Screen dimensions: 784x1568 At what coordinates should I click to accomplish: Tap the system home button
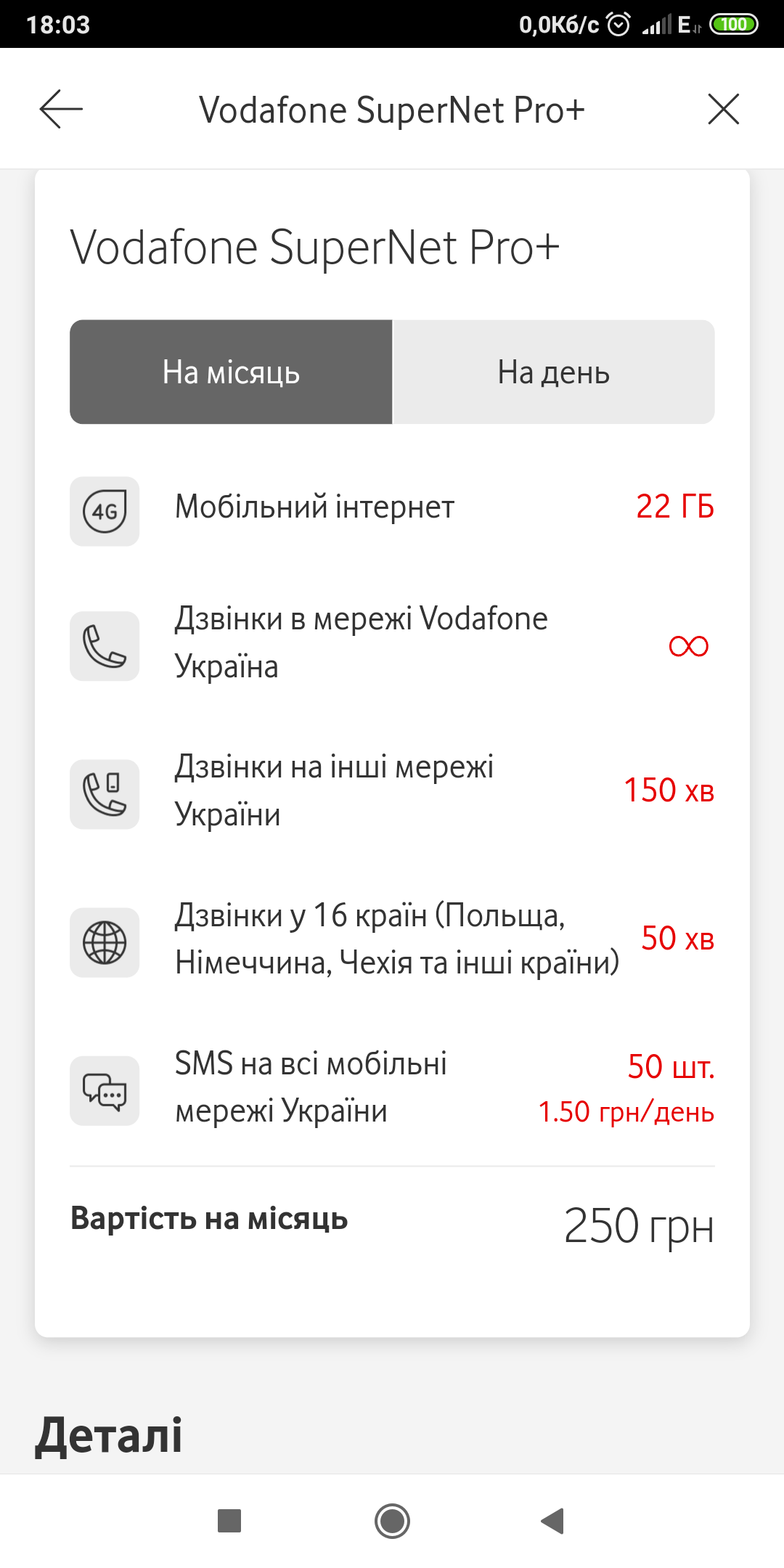pyautogui.click(x=392, y=1521)
